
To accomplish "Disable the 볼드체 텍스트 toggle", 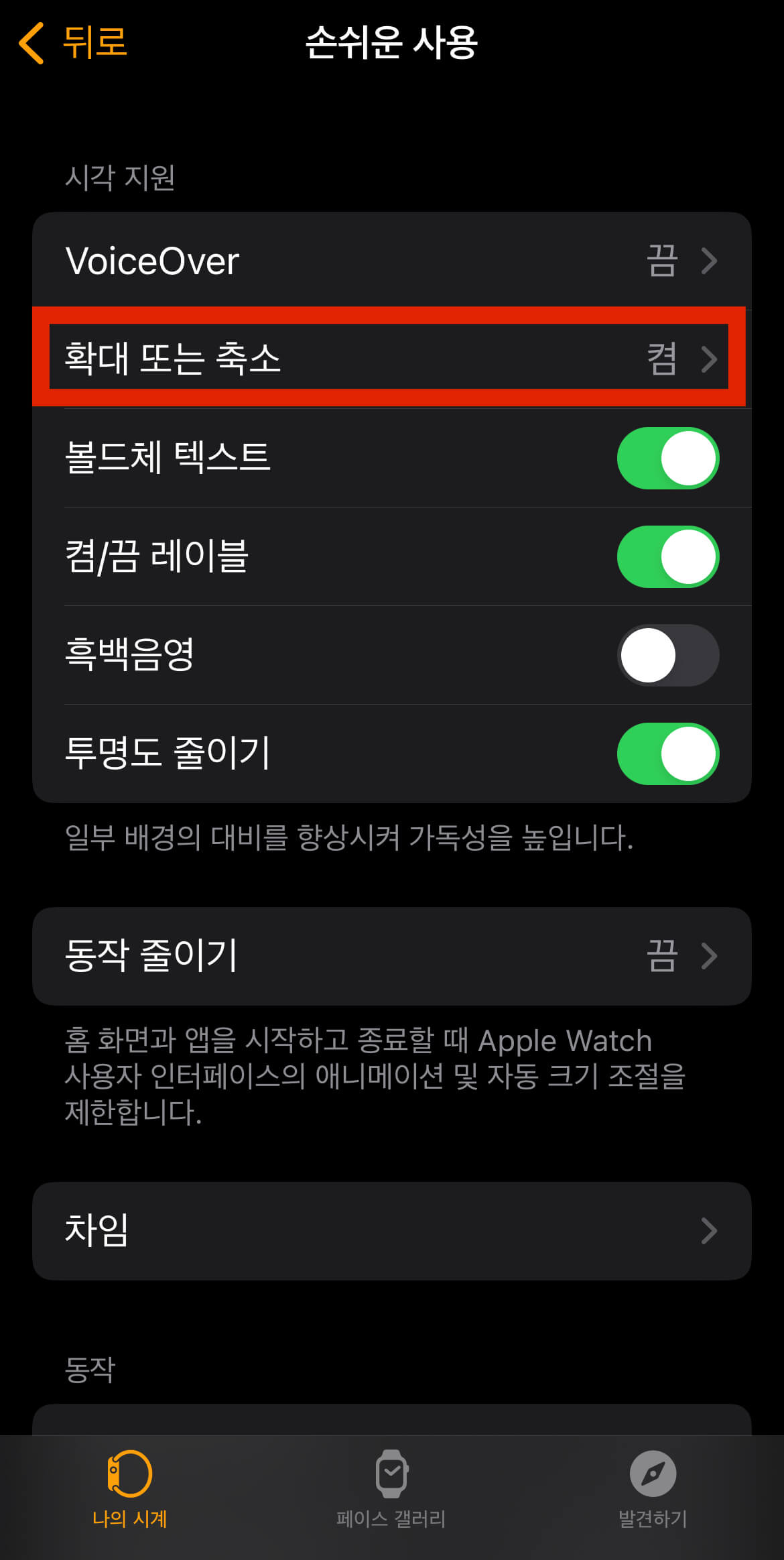I will pos(667,458).
